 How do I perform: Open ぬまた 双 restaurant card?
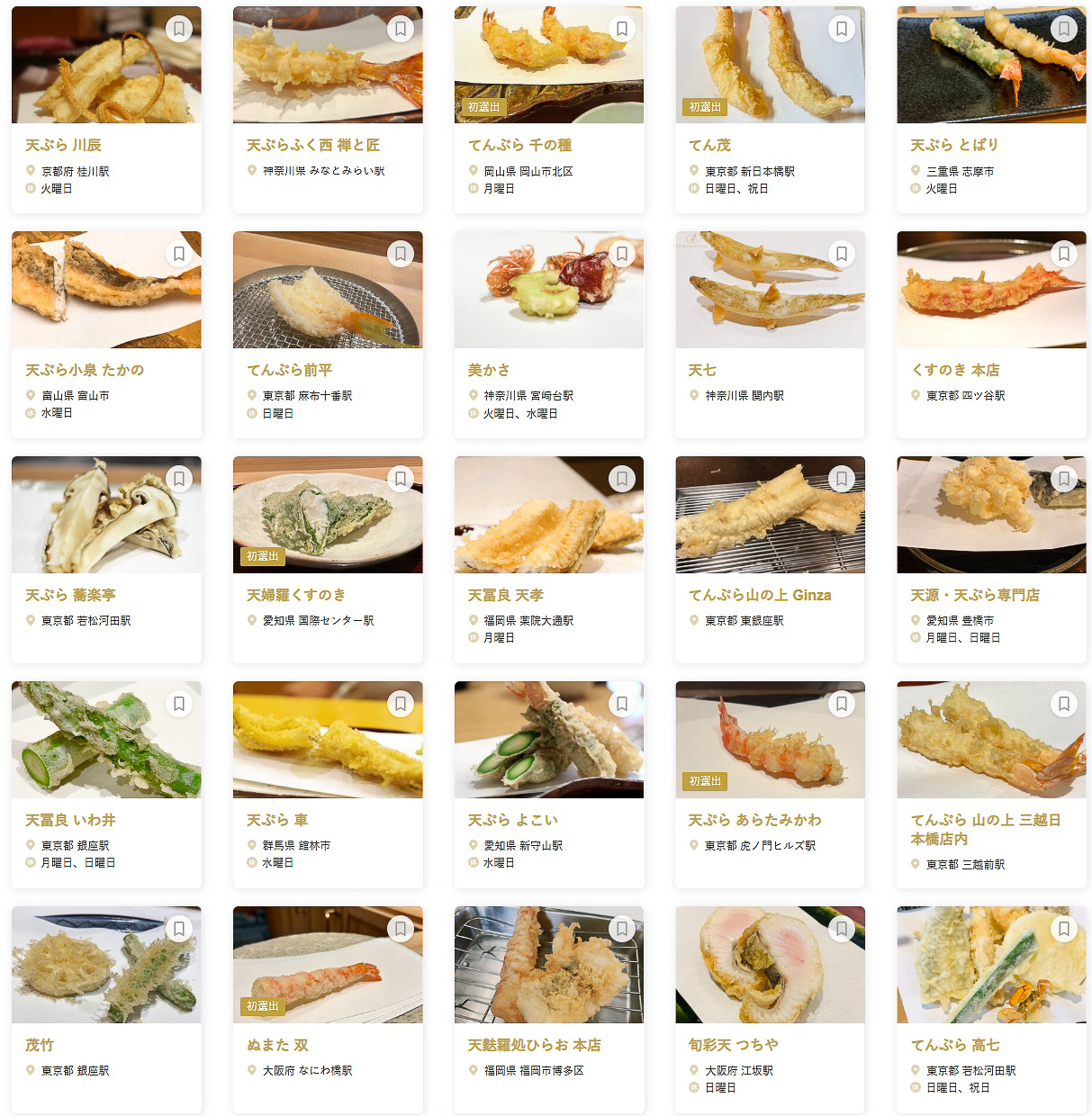pyautogui.click(x=277, y=1045)
